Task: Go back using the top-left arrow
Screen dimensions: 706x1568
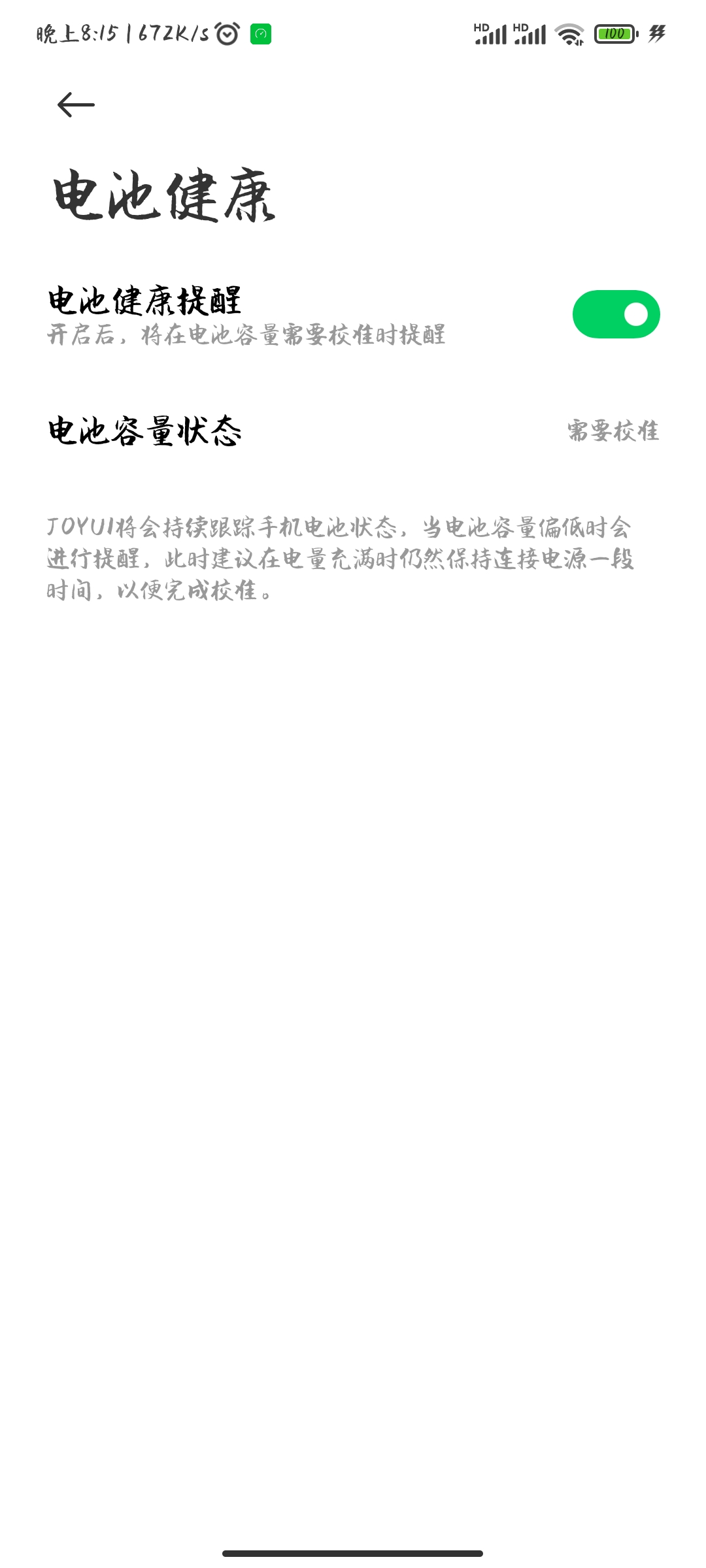Action: pyautogui.click(x=76, y=105)
